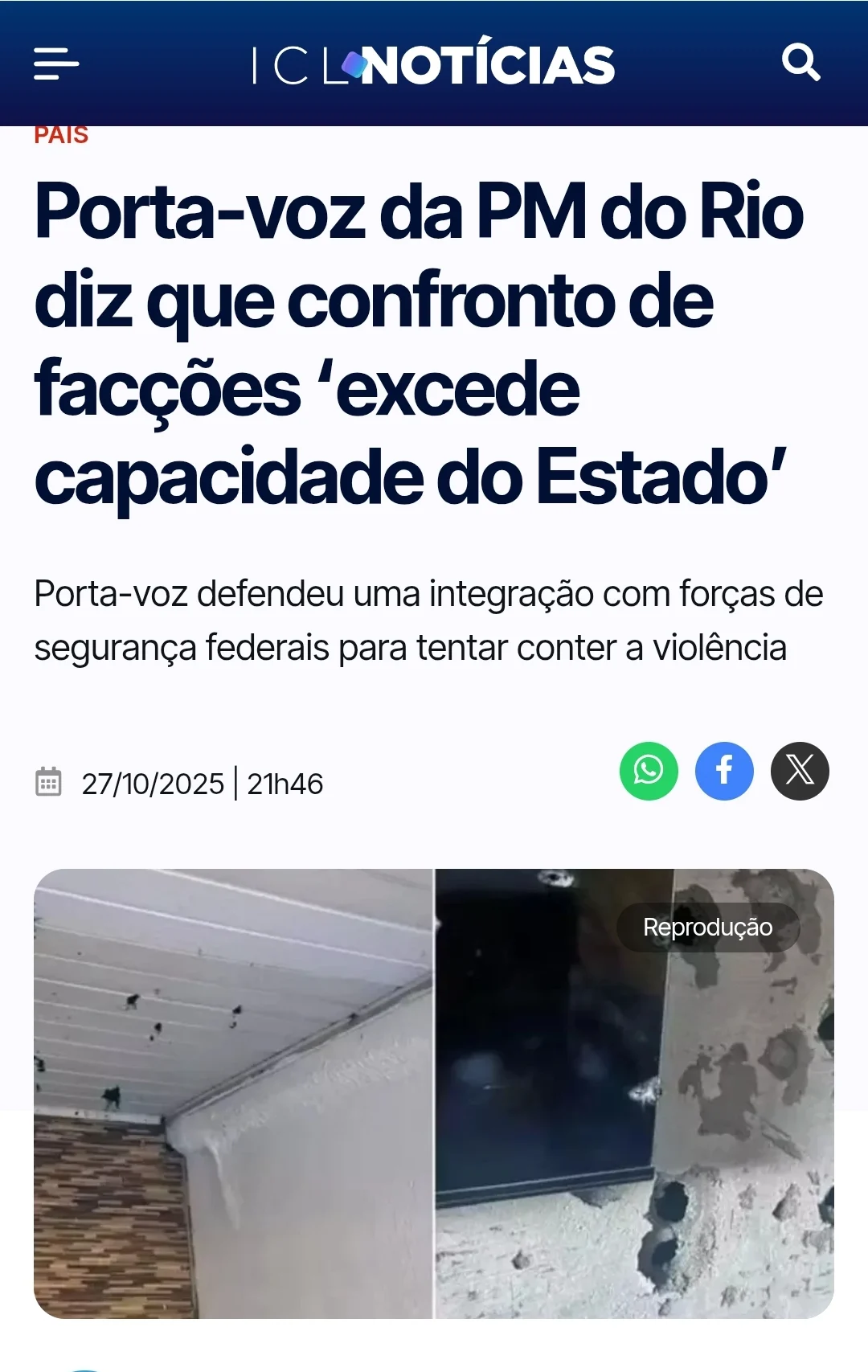Open the search icon
This screenshot has height=1372, width=868.
(800, 63)
